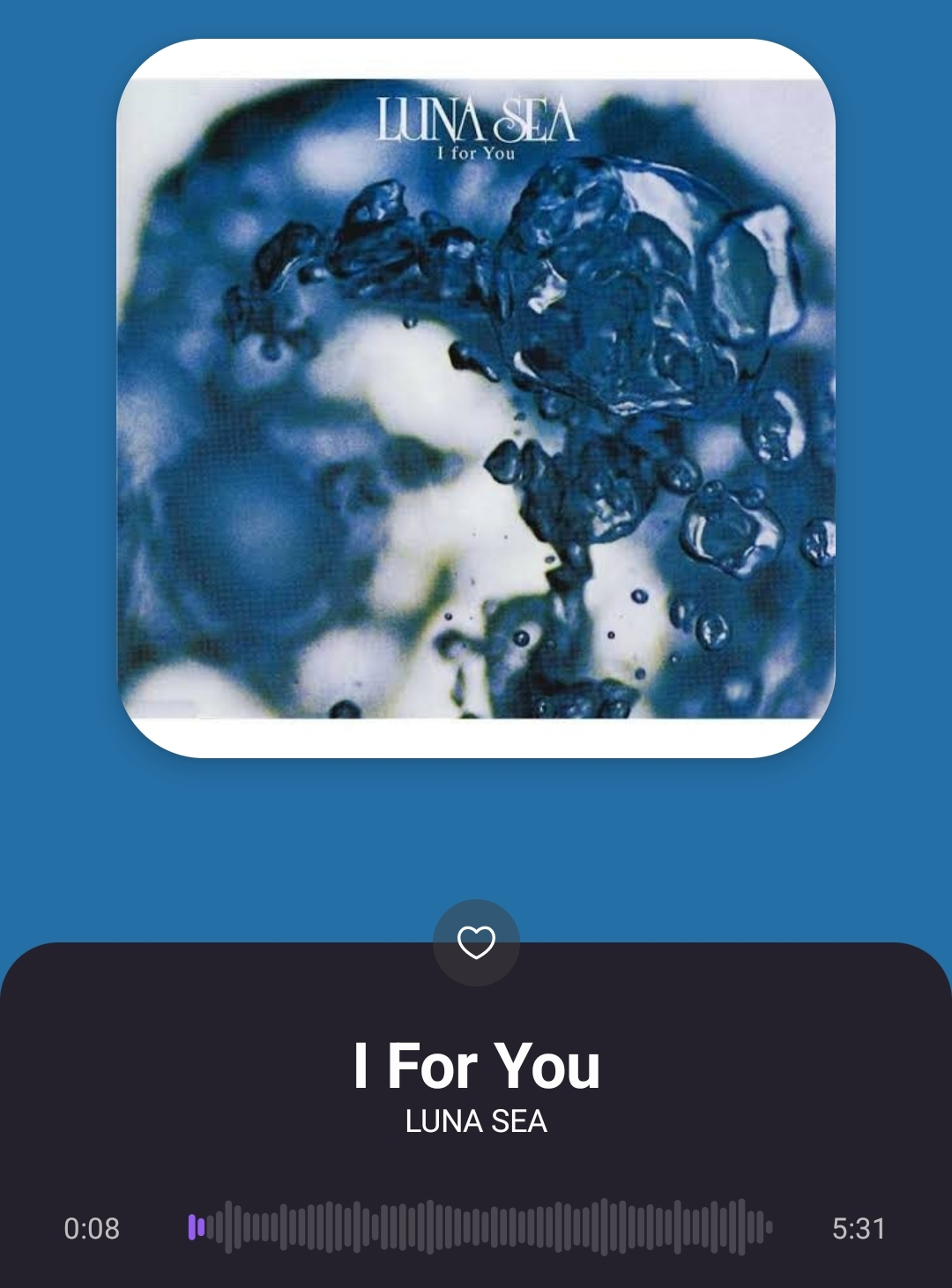This screenshot has height=1288, width=952.
Task: Seek in the waveform progress bar
Action: click(480, 1227)
